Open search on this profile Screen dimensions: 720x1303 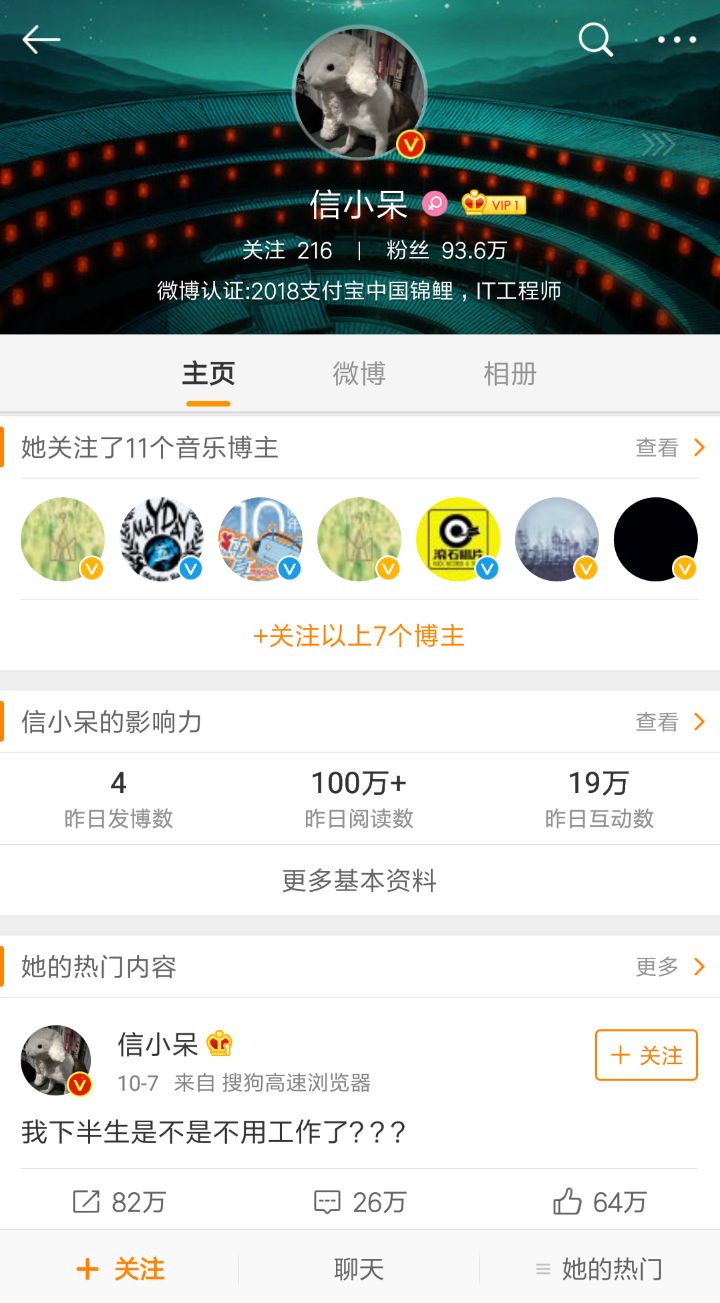click(595, 40)
